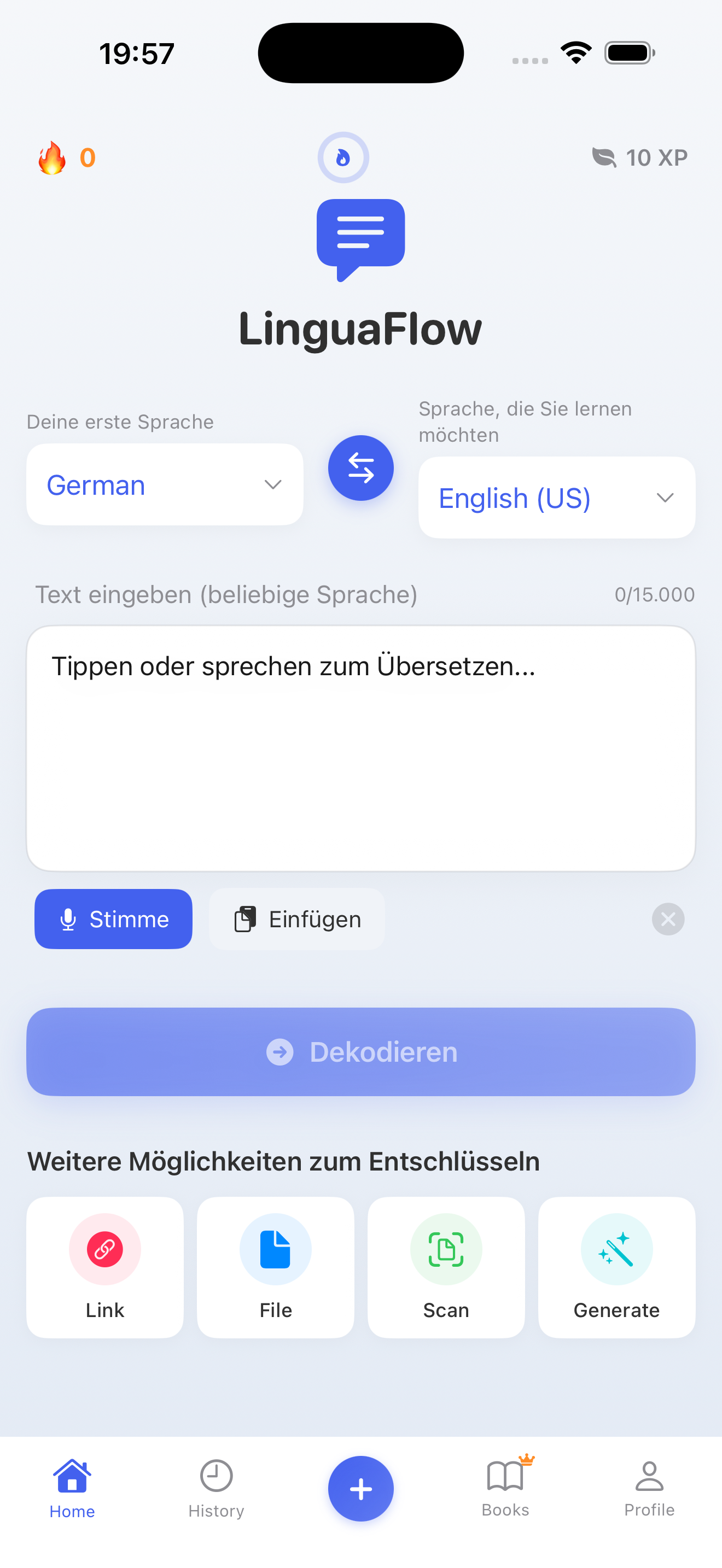Open the German first language dropdown
Viewport: 722px width, 1568px height.
165,484
